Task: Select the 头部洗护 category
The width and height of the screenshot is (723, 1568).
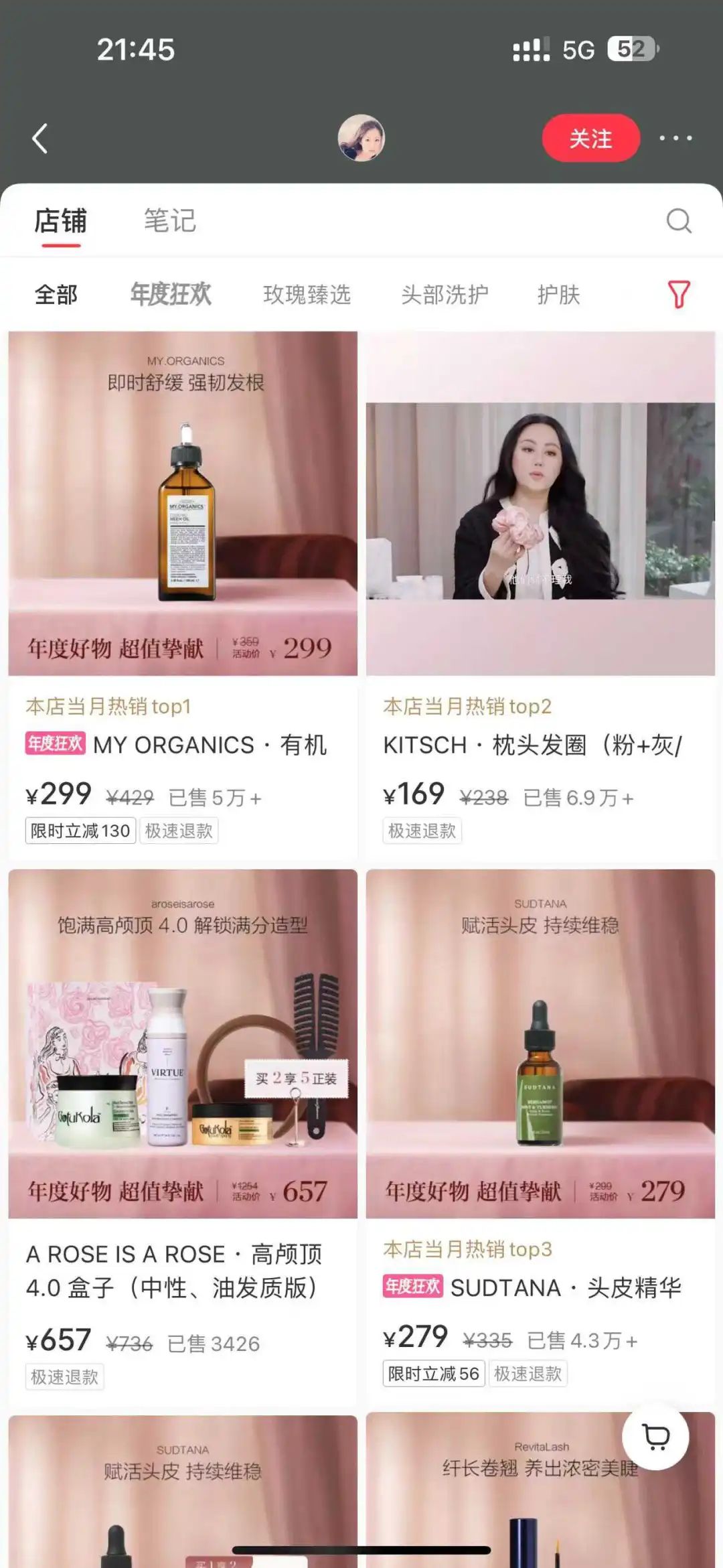Action: point(445,295)
